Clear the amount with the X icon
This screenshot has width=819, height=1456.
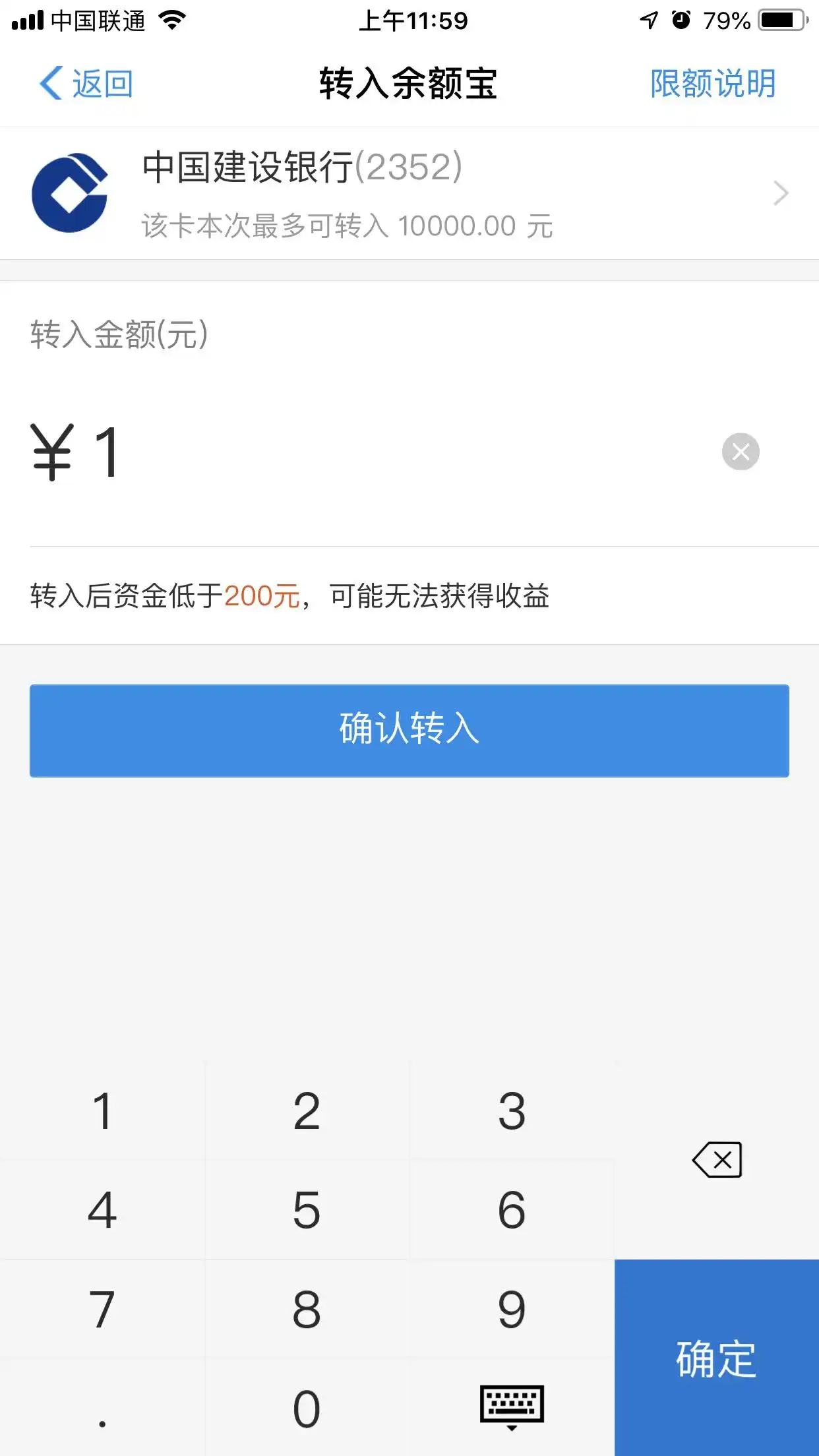click(x=741, y=451)
